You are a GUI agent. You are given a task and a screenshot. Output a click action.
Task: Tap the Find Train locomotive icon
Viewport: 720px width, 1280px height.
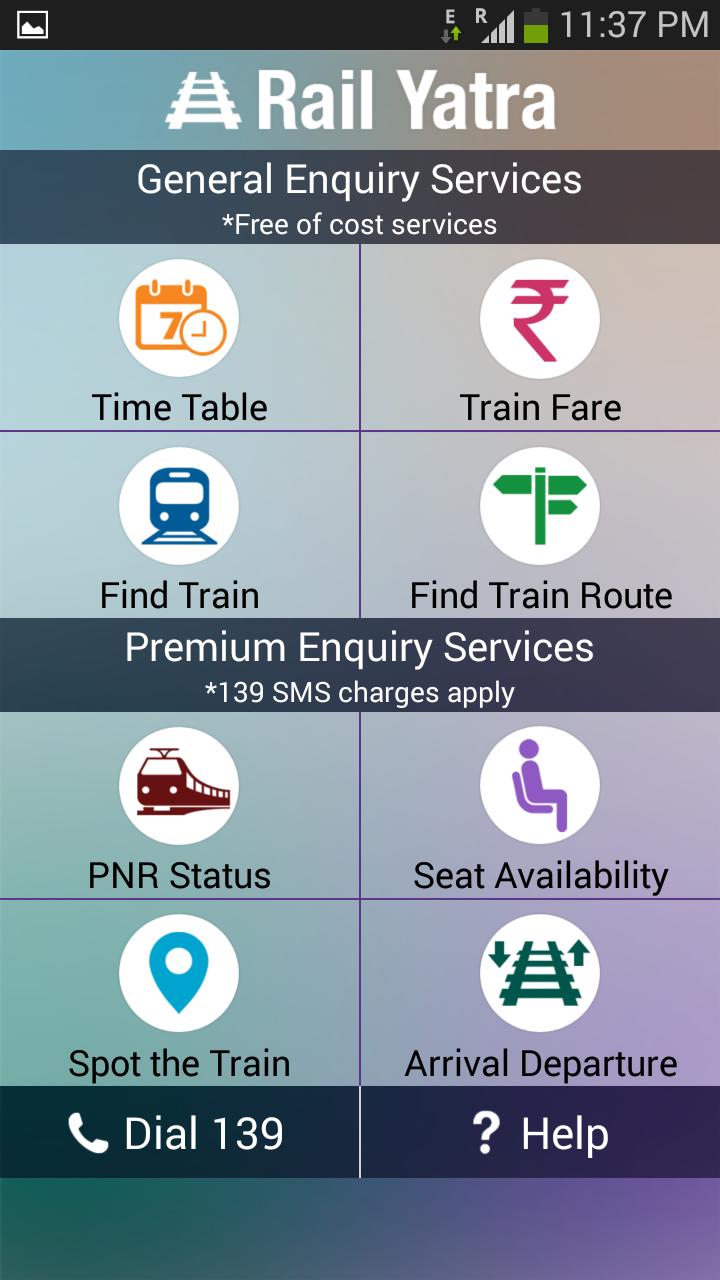tap(178, 505)
